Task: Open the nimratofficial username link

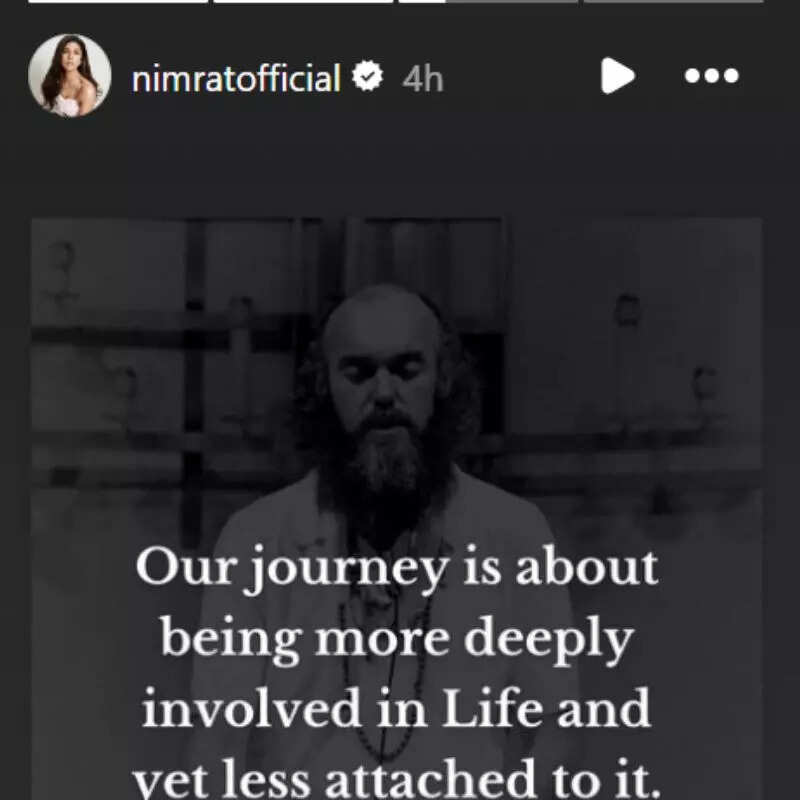Action: pos(236,77)
